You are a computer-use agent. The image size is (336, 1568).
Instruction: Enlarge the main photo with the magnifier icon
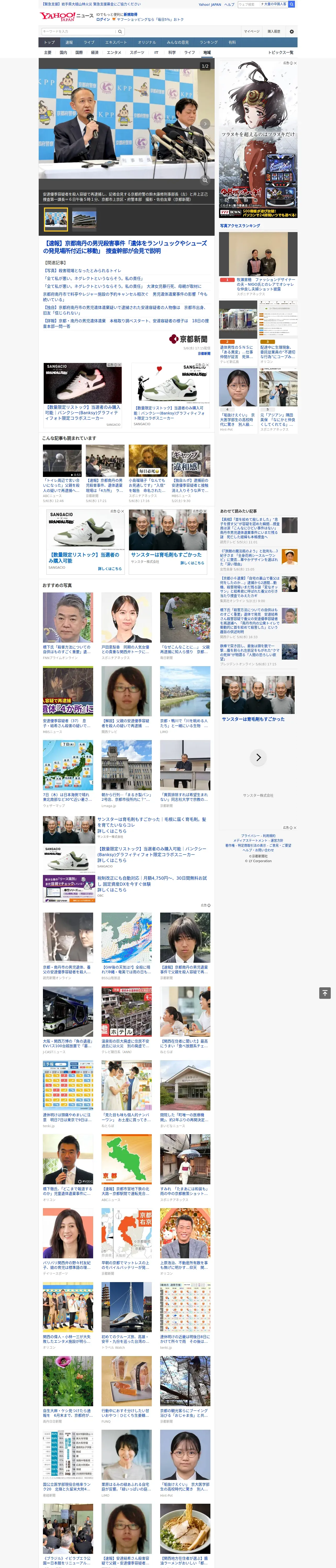coord(205,180)
